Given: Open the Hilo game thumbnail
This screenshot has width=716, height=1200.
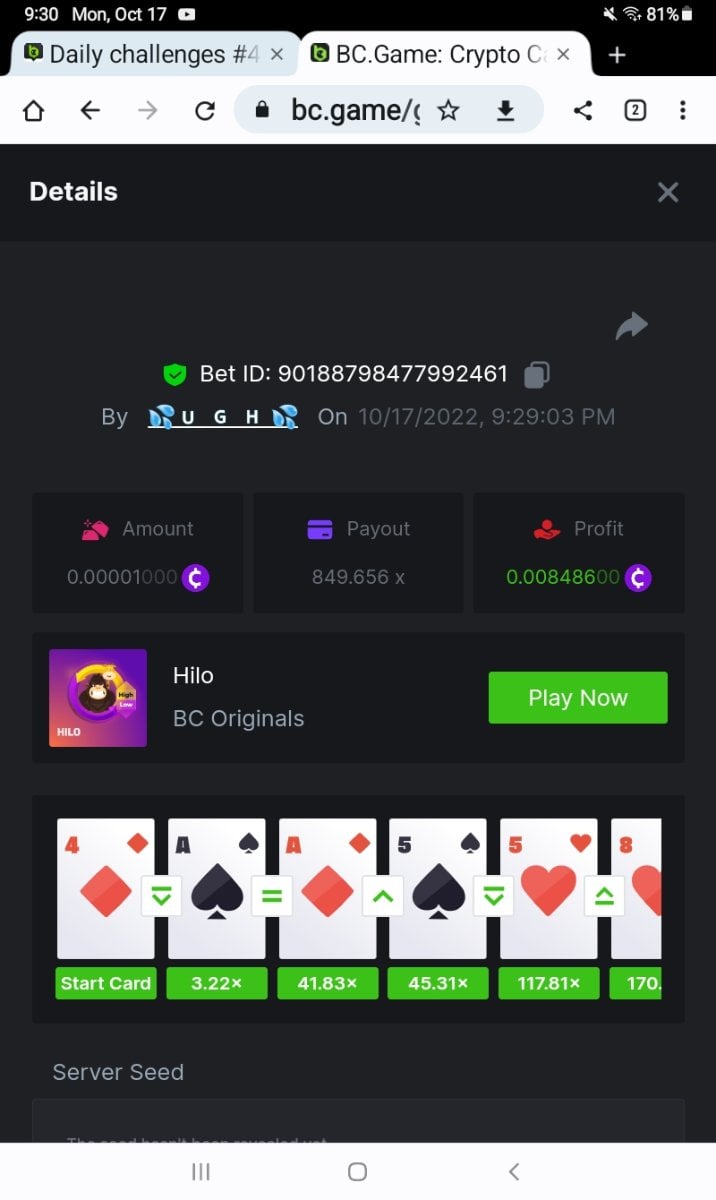Looking at the screenshot, I should pos(98,698).
